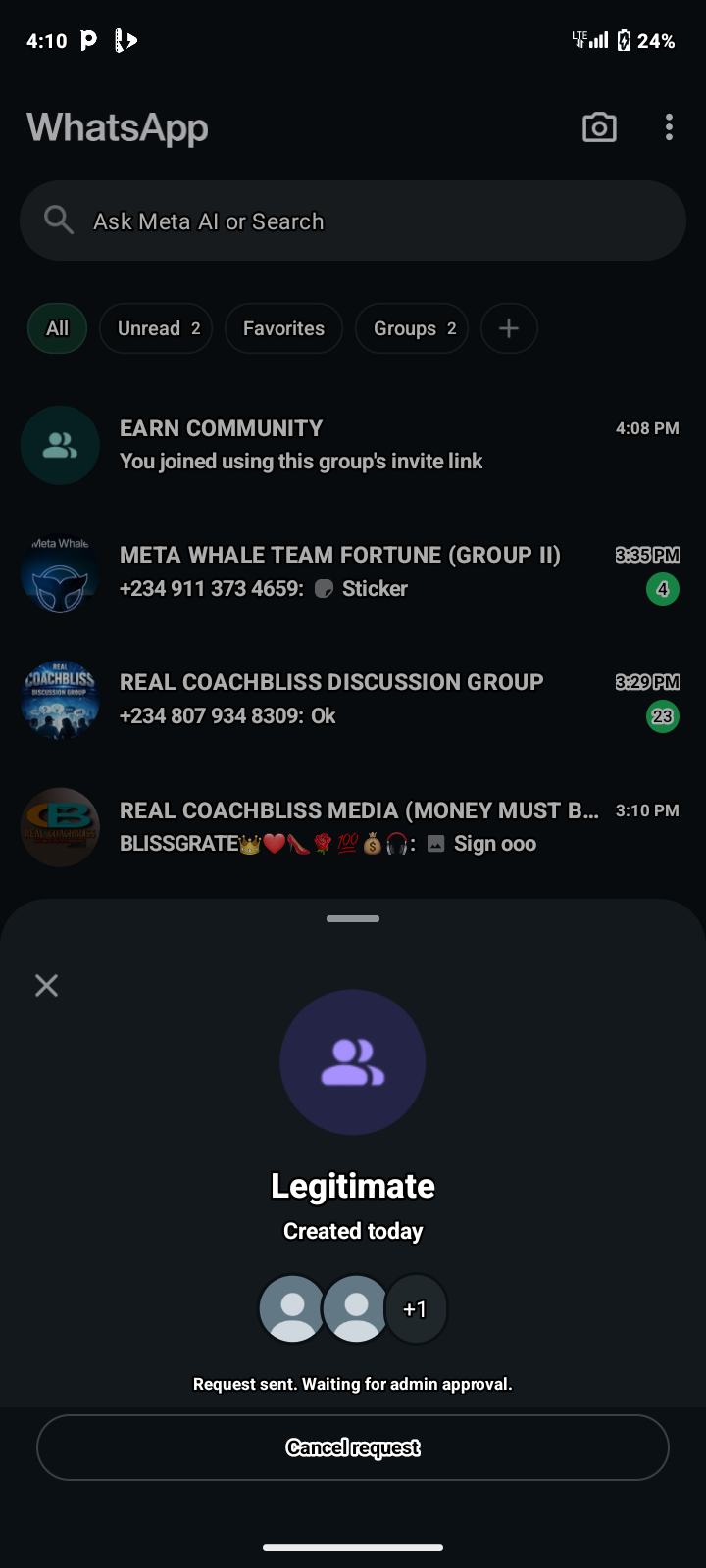Switch to the Favorites filter
The height and width of the screenshot is (1568, 706).
coord(283,328)
